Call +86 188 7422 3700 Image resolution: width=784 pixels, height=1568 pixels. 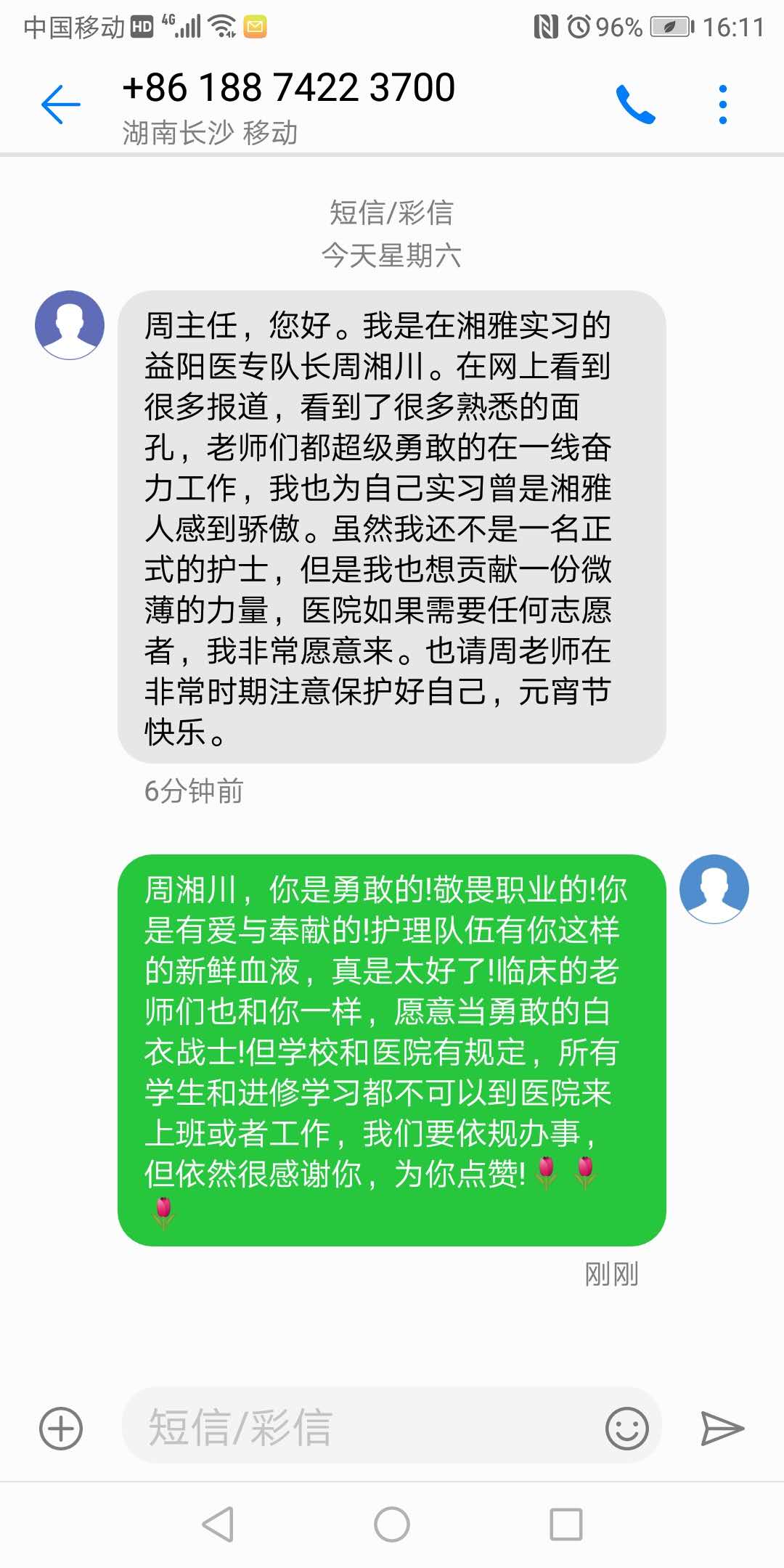635,105
